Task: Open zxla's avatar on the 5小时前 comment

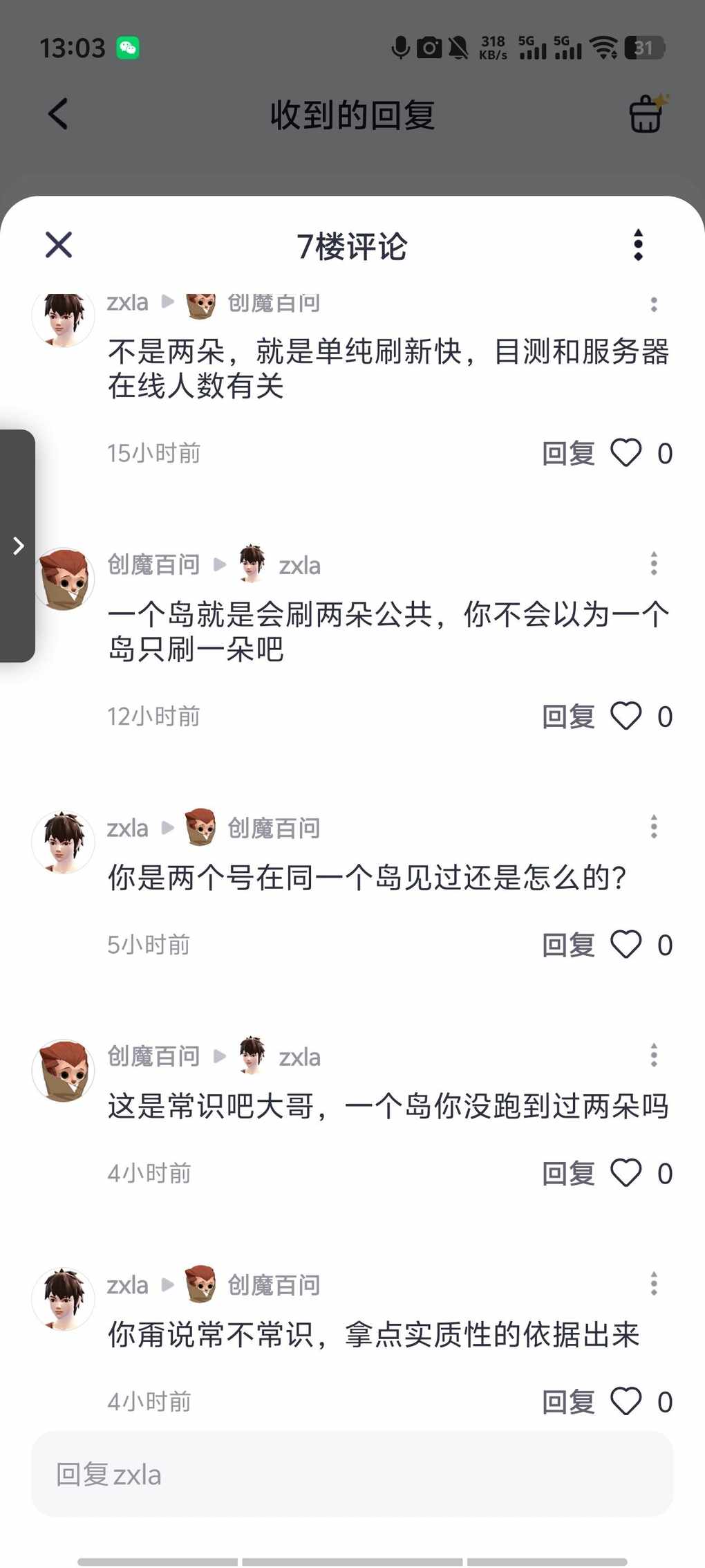Action: (64, 842)
